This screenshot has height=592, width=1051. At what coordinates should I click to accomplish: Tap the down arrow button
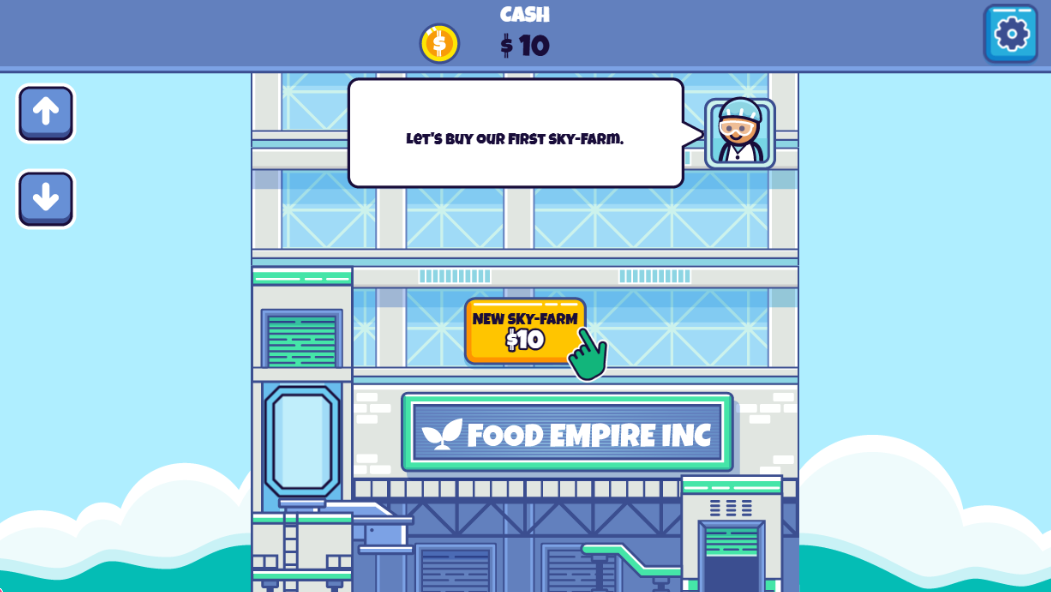pyautogui.click(x=46, y=198)
